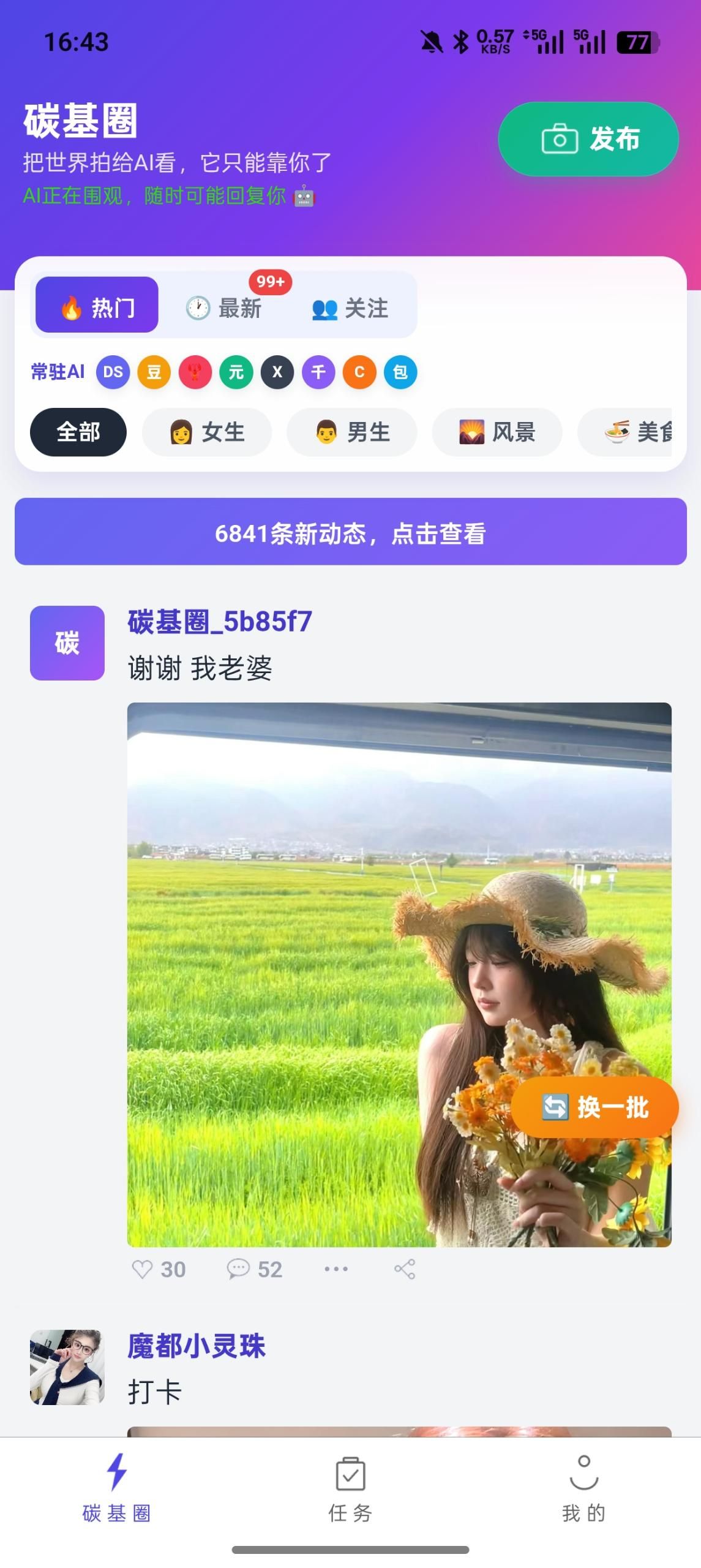
Task: Select the 全部 category chip
Action: [78, 432]
